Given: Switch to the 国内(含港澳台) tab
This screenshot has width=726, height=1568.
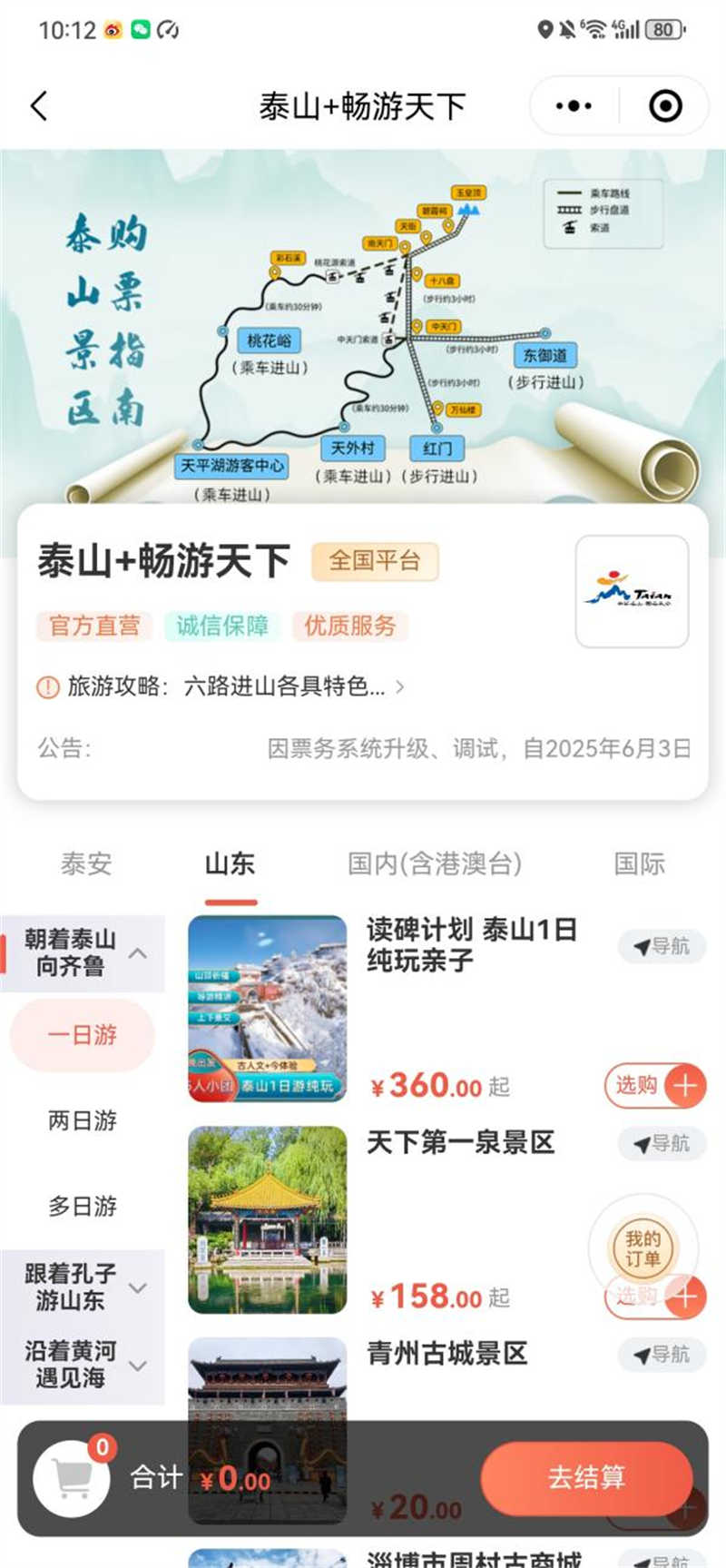Looking at the screenshot, I should click(x=435, y=863).
